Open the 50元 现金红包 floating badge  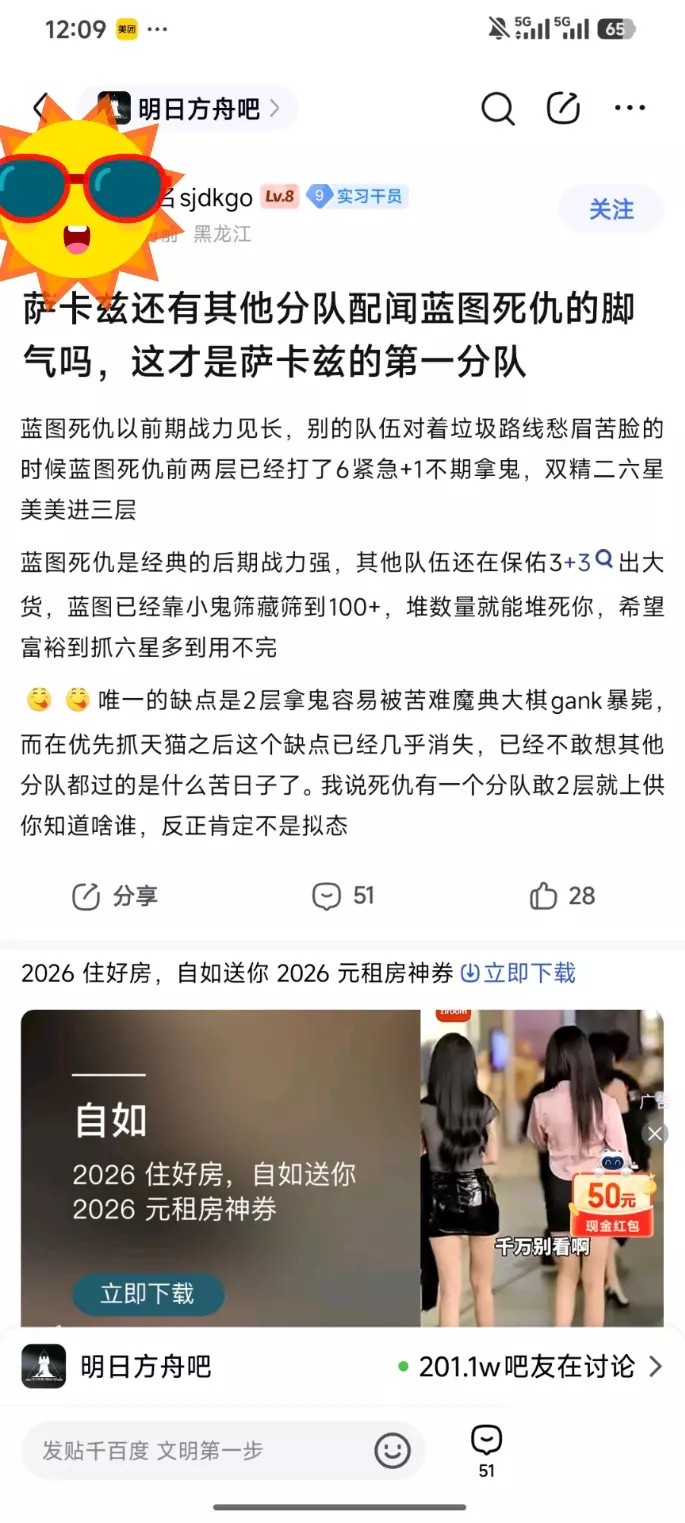611,1194
